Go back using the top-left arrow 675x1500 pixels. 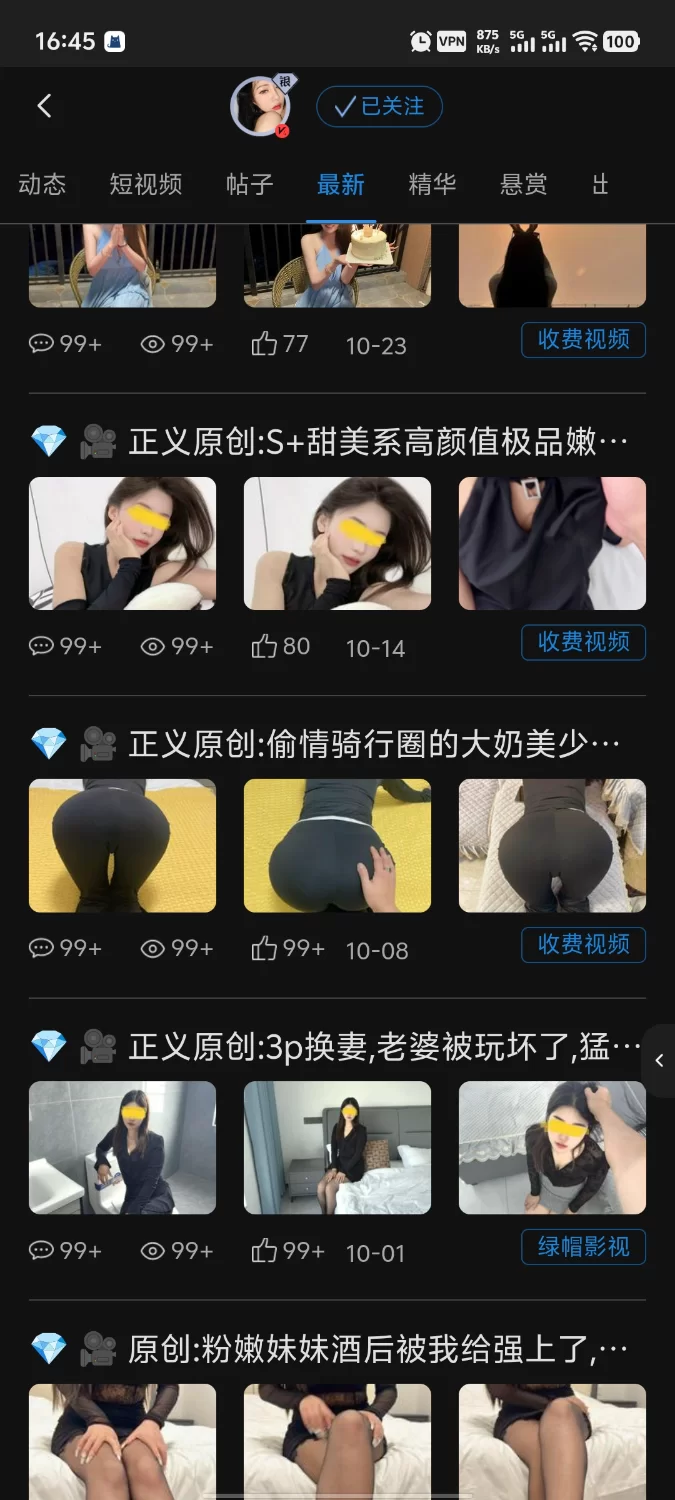(44, 106)
